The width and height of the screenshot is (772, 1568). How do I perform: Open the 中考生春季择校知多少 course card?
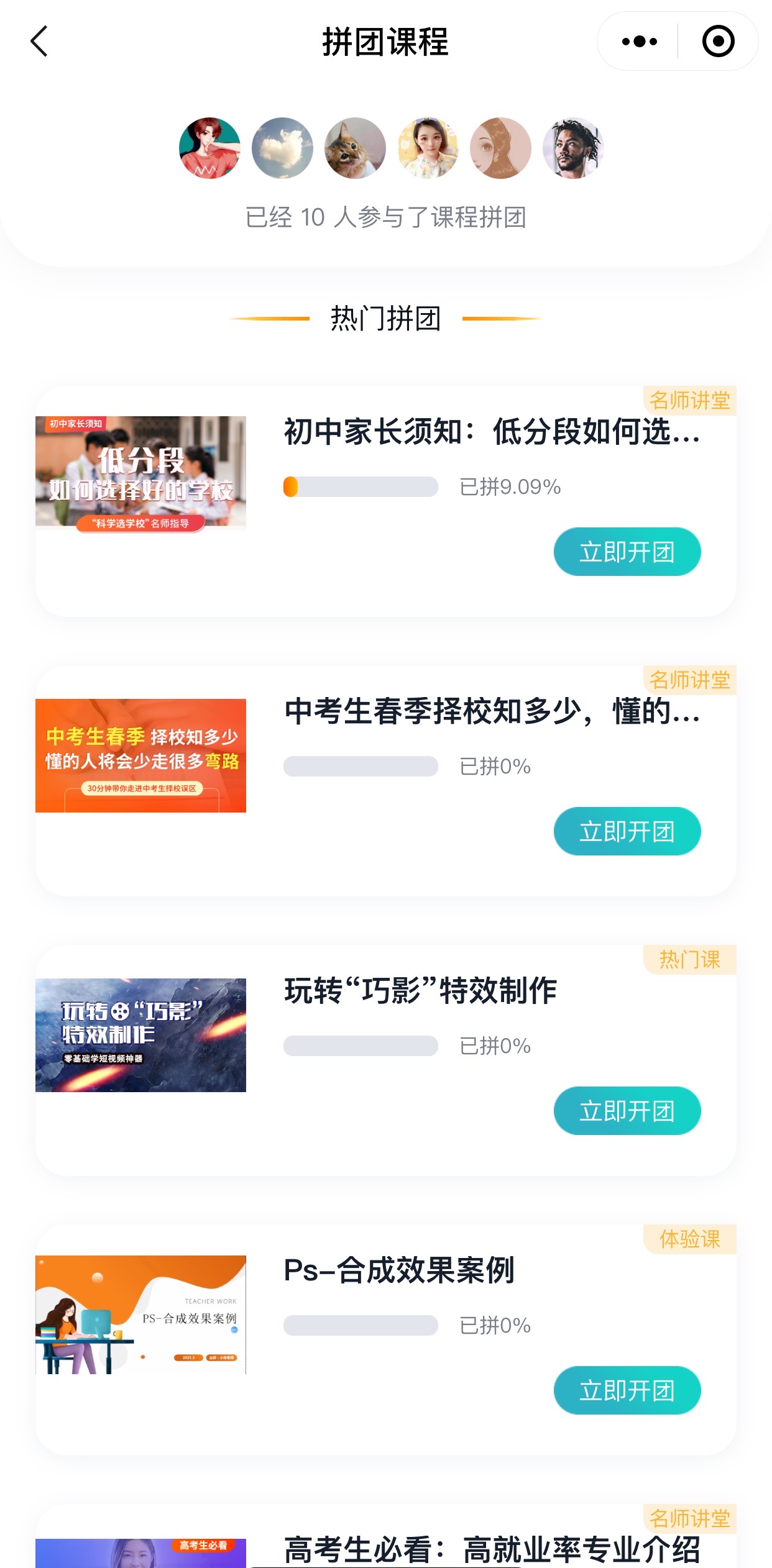point(491,711)
